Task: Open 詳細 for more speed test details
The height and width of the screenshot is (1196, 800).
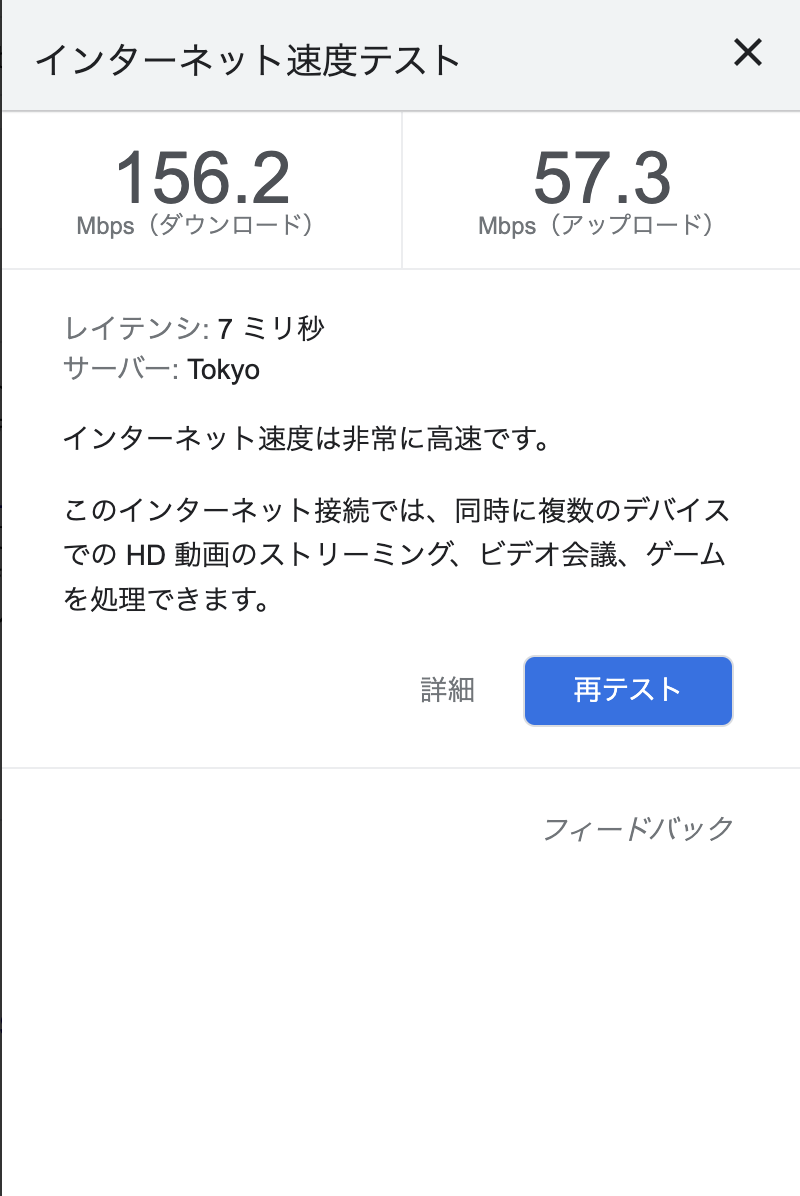Action: coord(447,690)
